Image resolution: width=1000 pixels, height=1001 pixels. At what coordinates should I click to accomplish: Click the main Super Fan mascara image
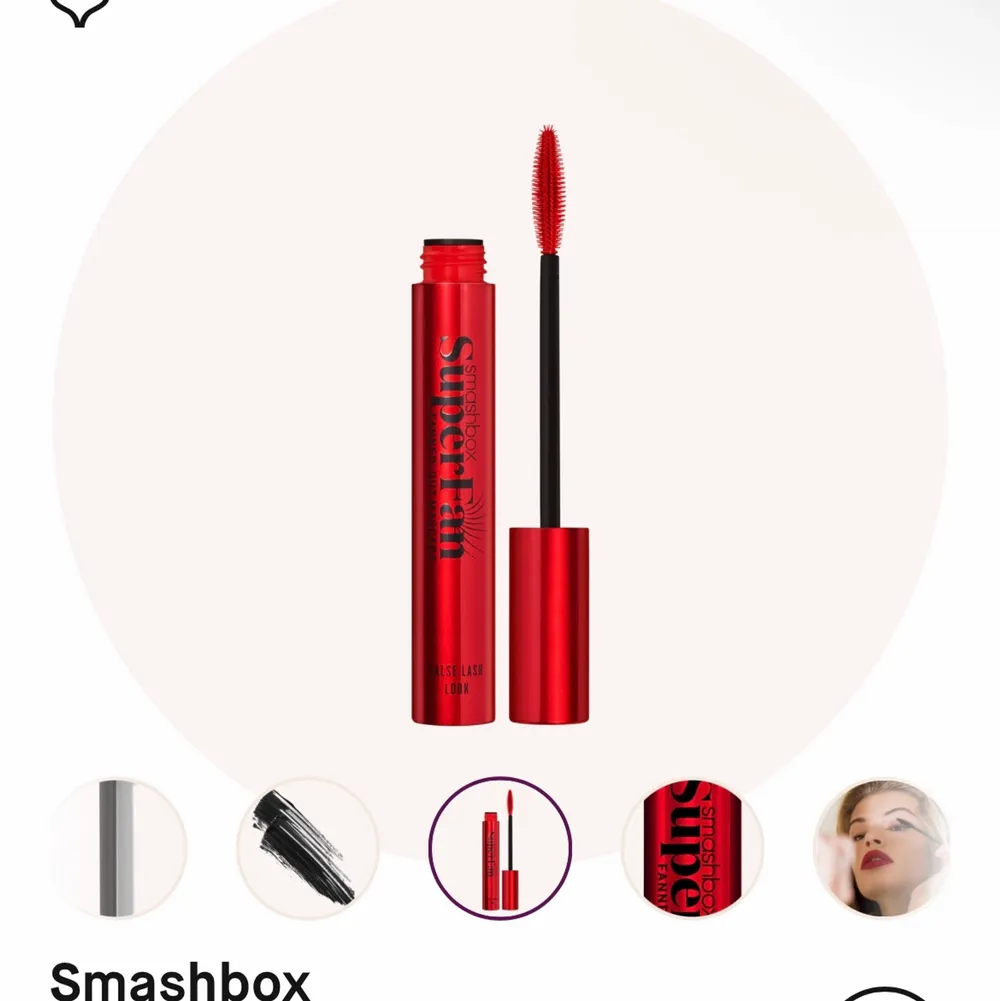point(500,420)
